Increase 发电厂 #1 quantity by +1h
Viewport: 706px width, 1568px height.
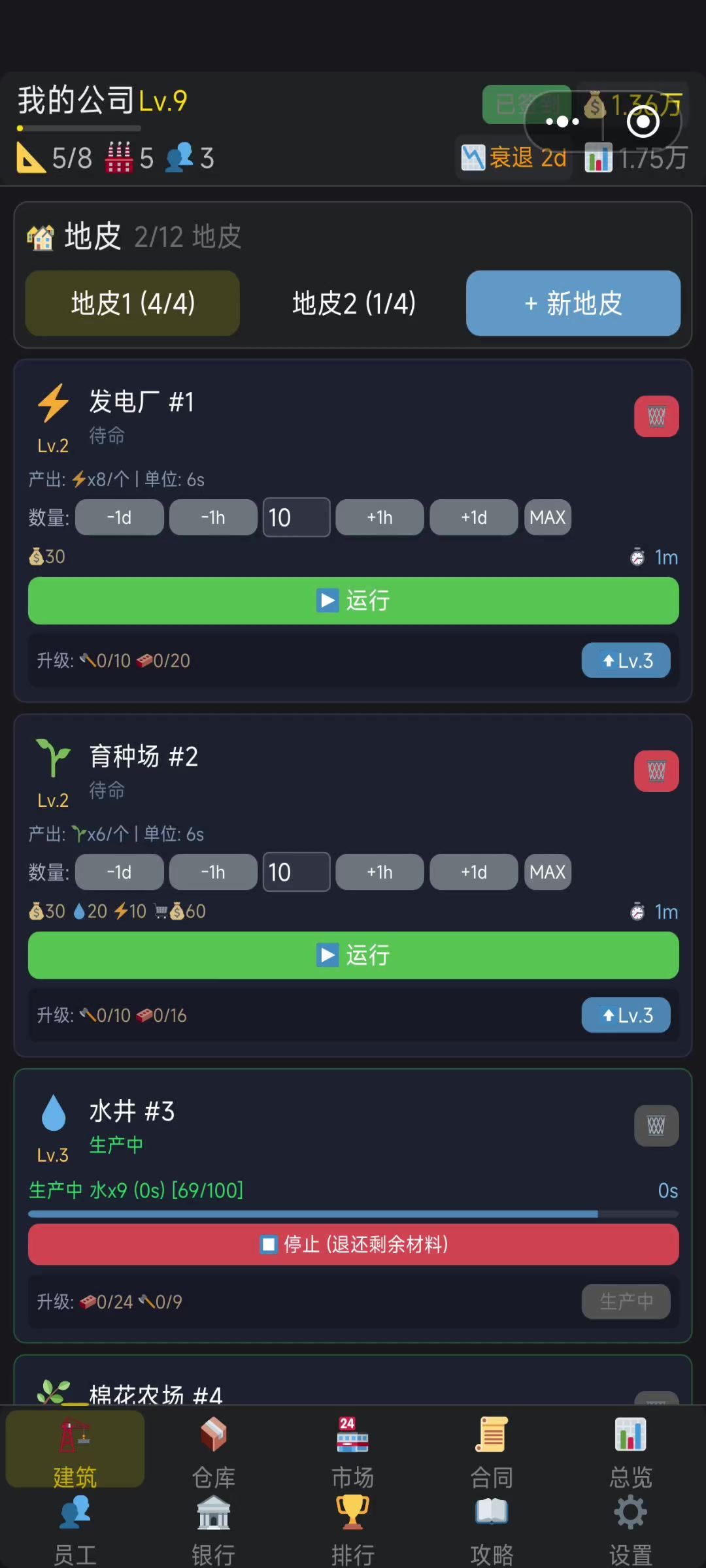point(379,517)
